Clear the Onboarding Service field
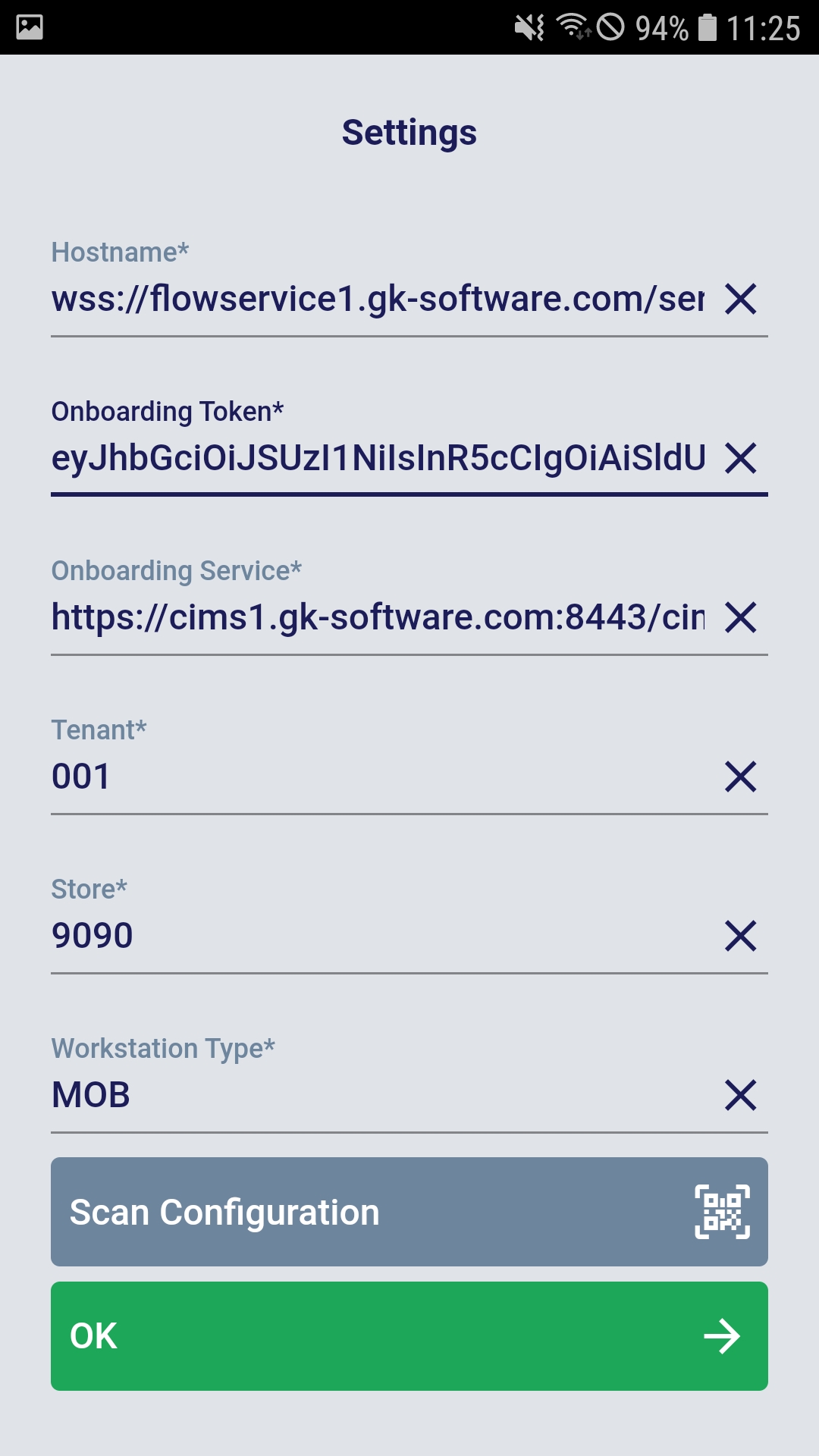 pyautogui.click(x=740, y=617)
